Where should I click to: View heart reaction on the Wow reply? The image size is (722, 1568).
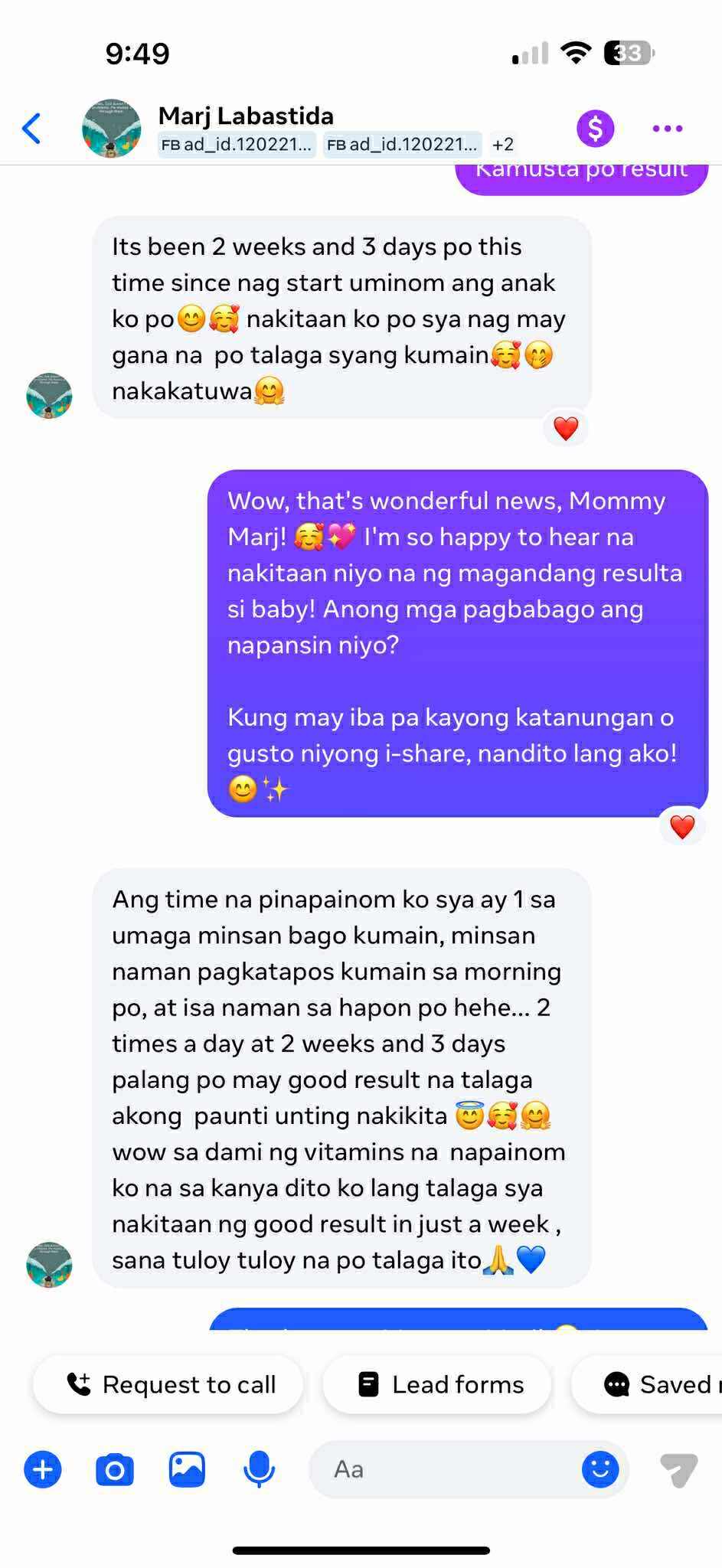coord(681,827)
